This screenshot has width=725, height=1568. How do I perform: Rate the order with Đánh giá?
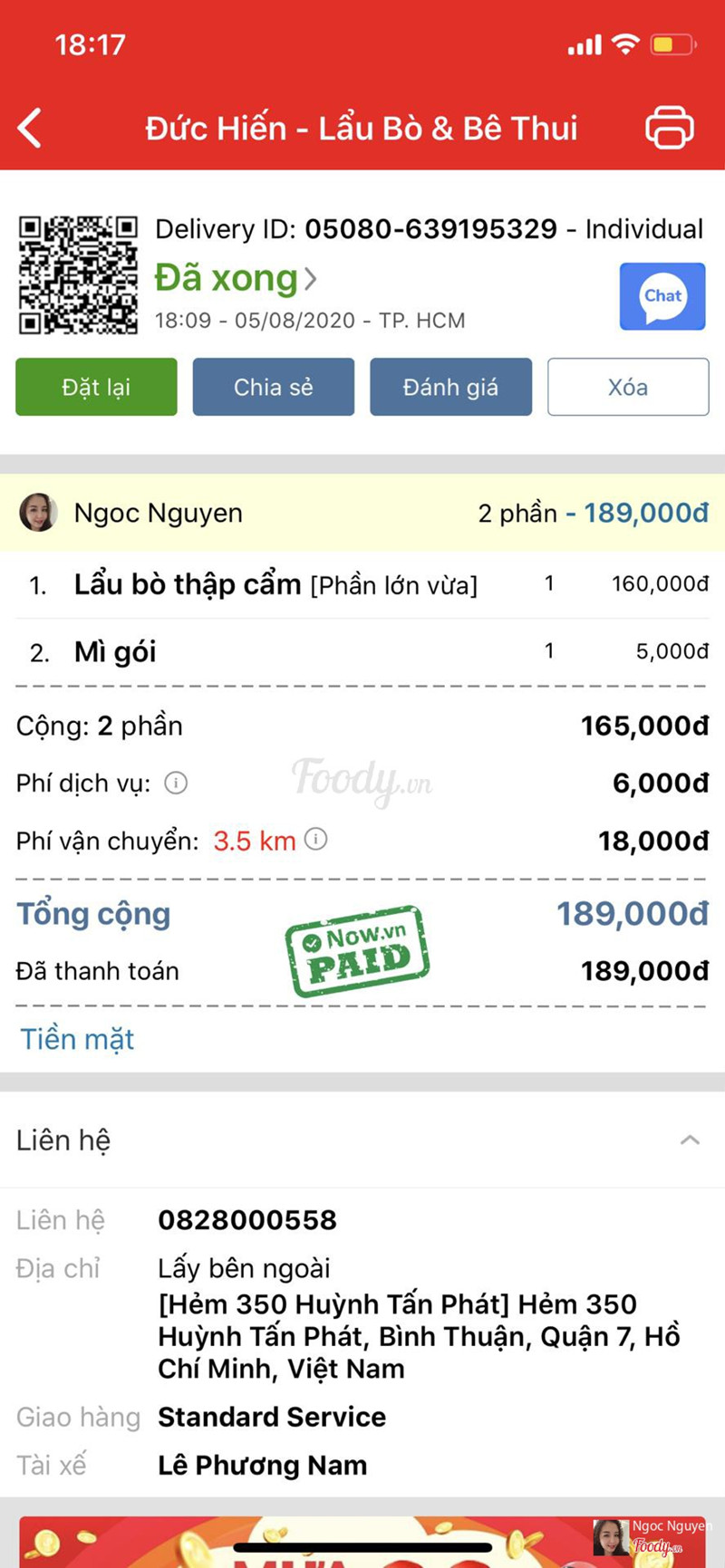click(450, 387)
